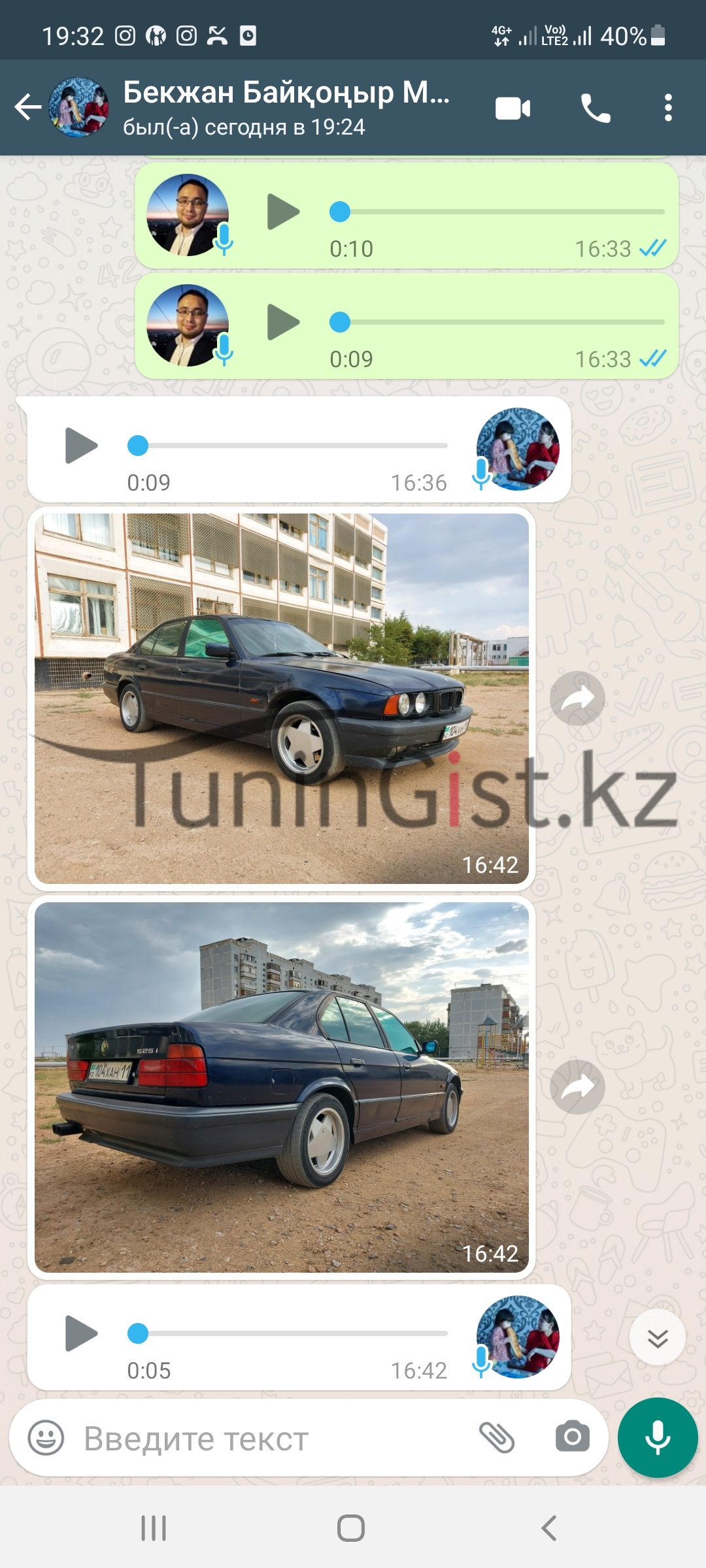Play the 0:05 voice message
Screen dimensions: 706x1568
point(81,1333)
